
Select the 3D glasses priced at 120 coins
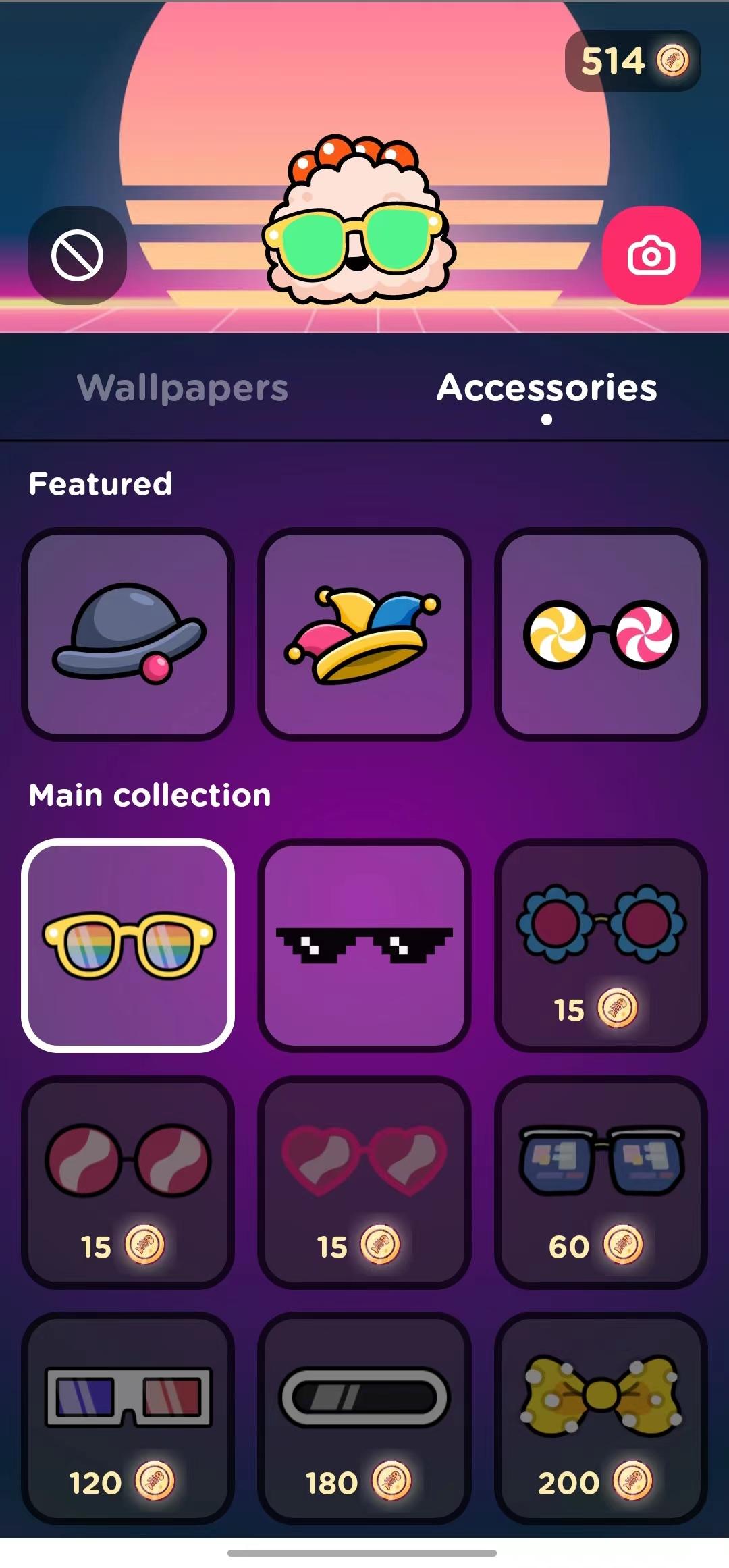pos(128,1417)
